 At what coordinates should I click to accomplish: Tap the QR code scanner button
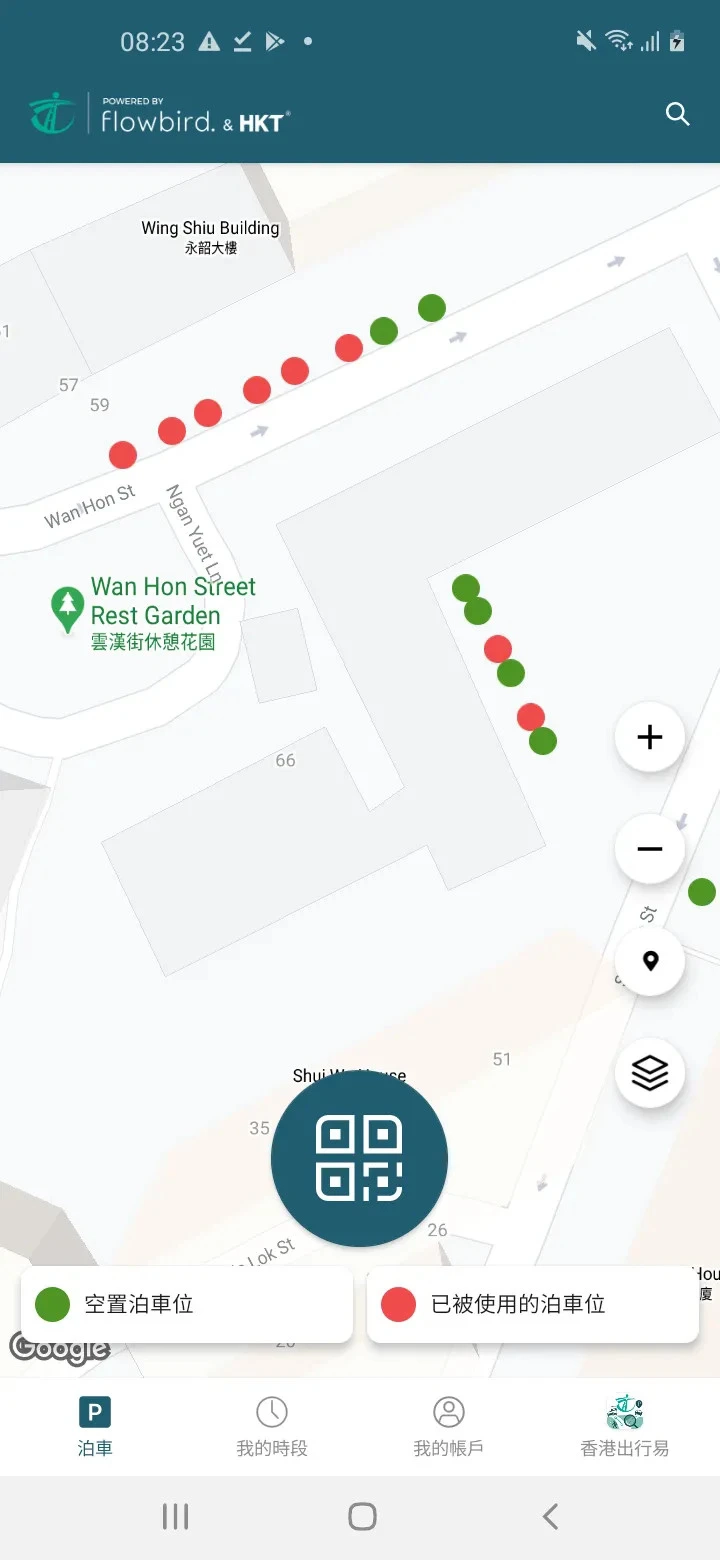pyautogui.click(x=358, y=1160)
